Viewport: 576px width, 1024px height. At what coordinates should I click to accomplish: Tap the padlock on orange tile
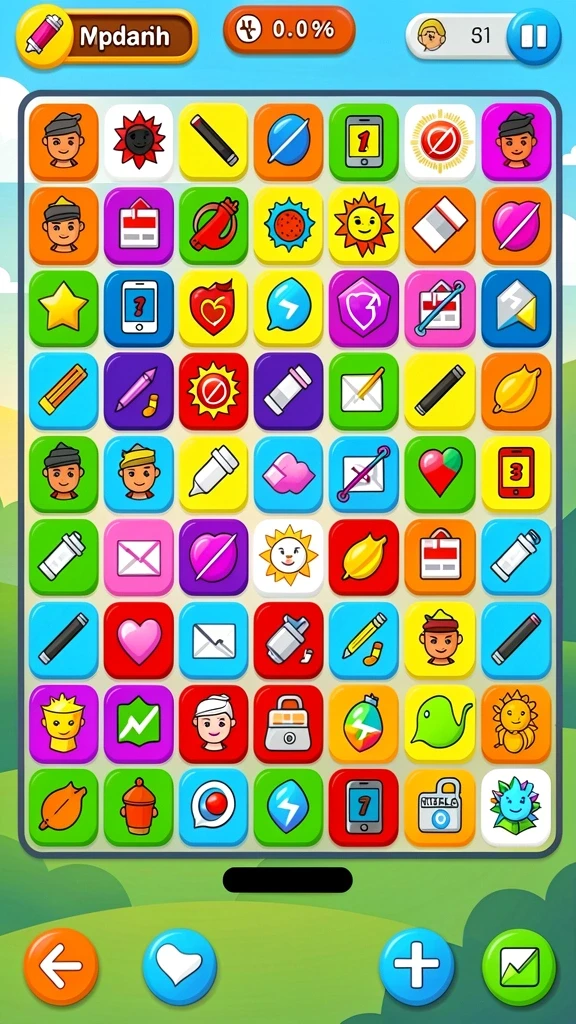tap(440, 808)
